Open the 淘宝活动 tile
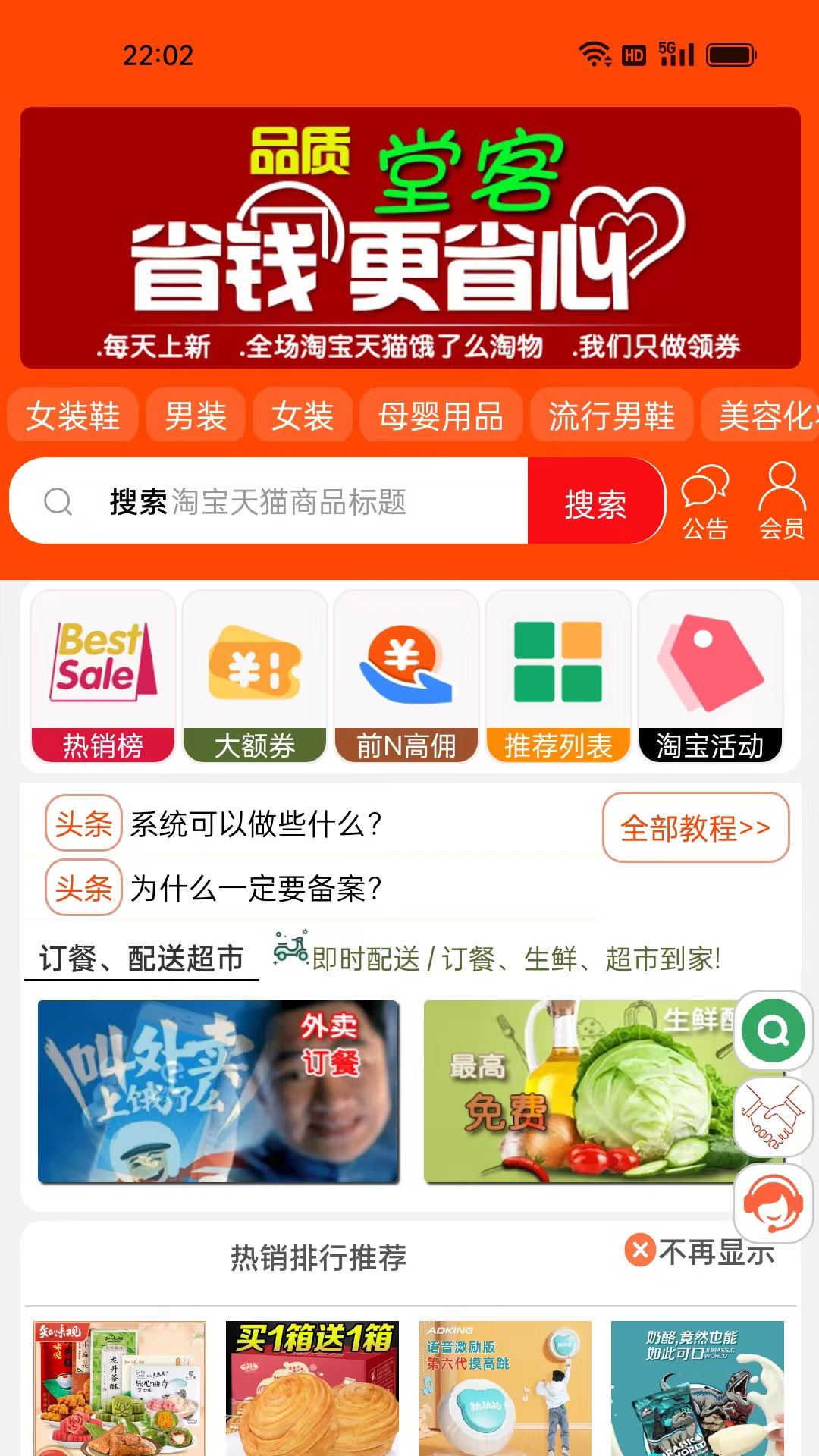Image resolution: width=819 pixels, height=1456 pixels. click(710, 676)
